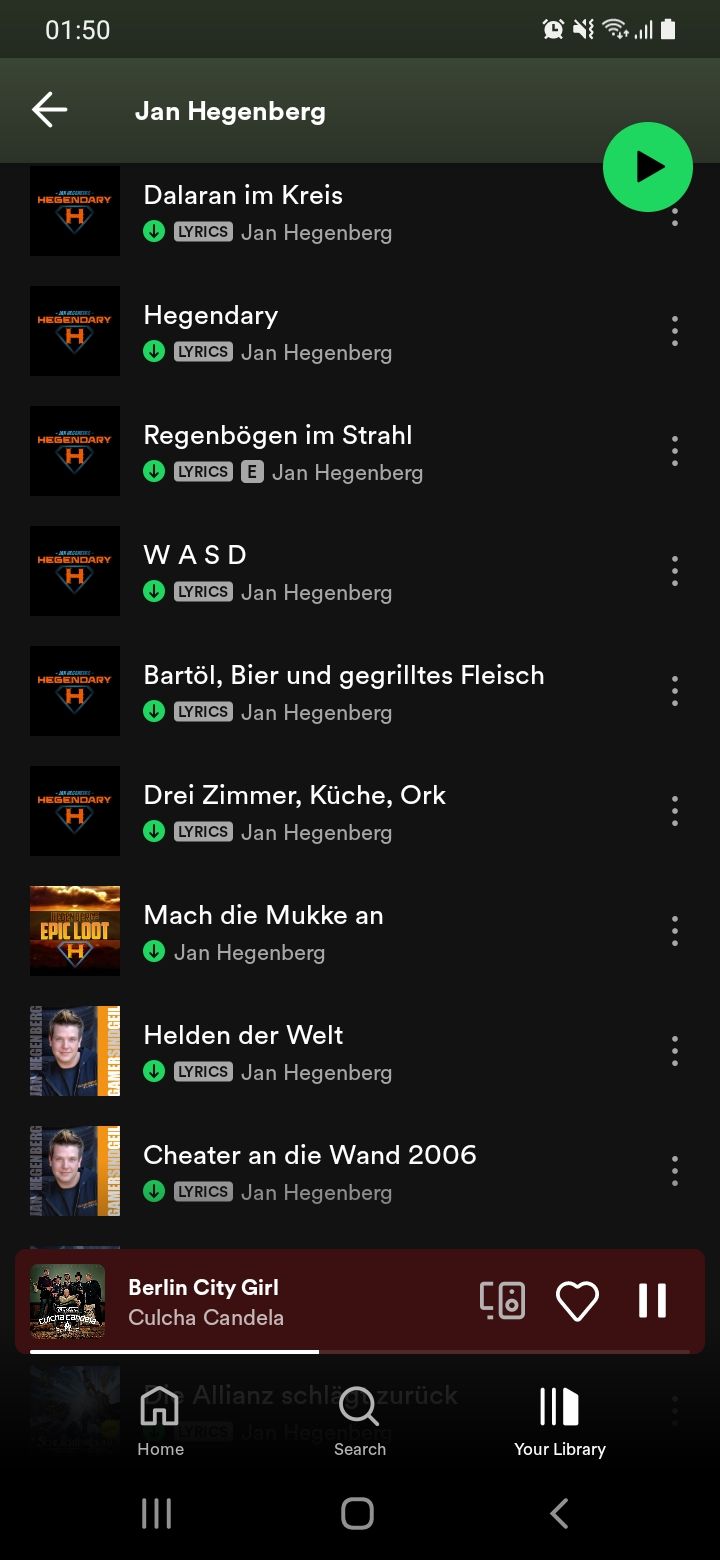Image resolution: width=720 pixels, height=1560 pixels.
Task: Open the Your Library tab
Action: click(x=559, y=1420)
